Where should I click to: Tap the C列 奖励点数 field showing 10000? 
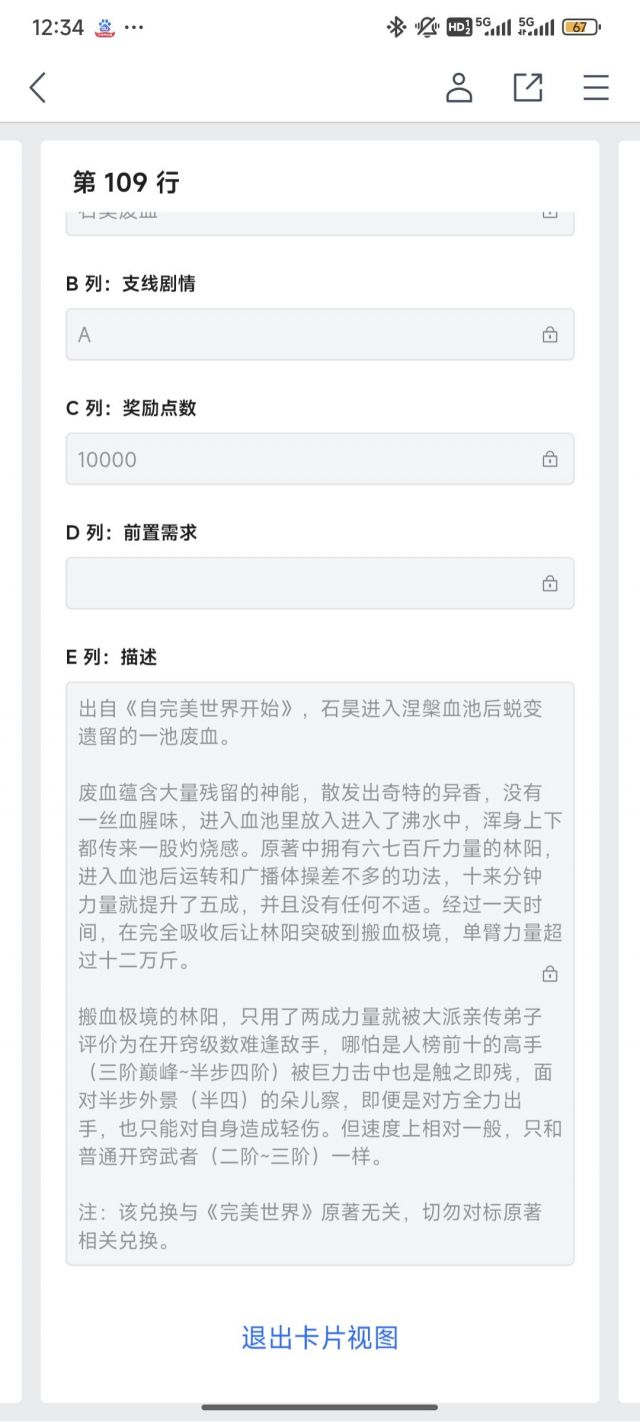pyautogui.click(x=320, y=459)
